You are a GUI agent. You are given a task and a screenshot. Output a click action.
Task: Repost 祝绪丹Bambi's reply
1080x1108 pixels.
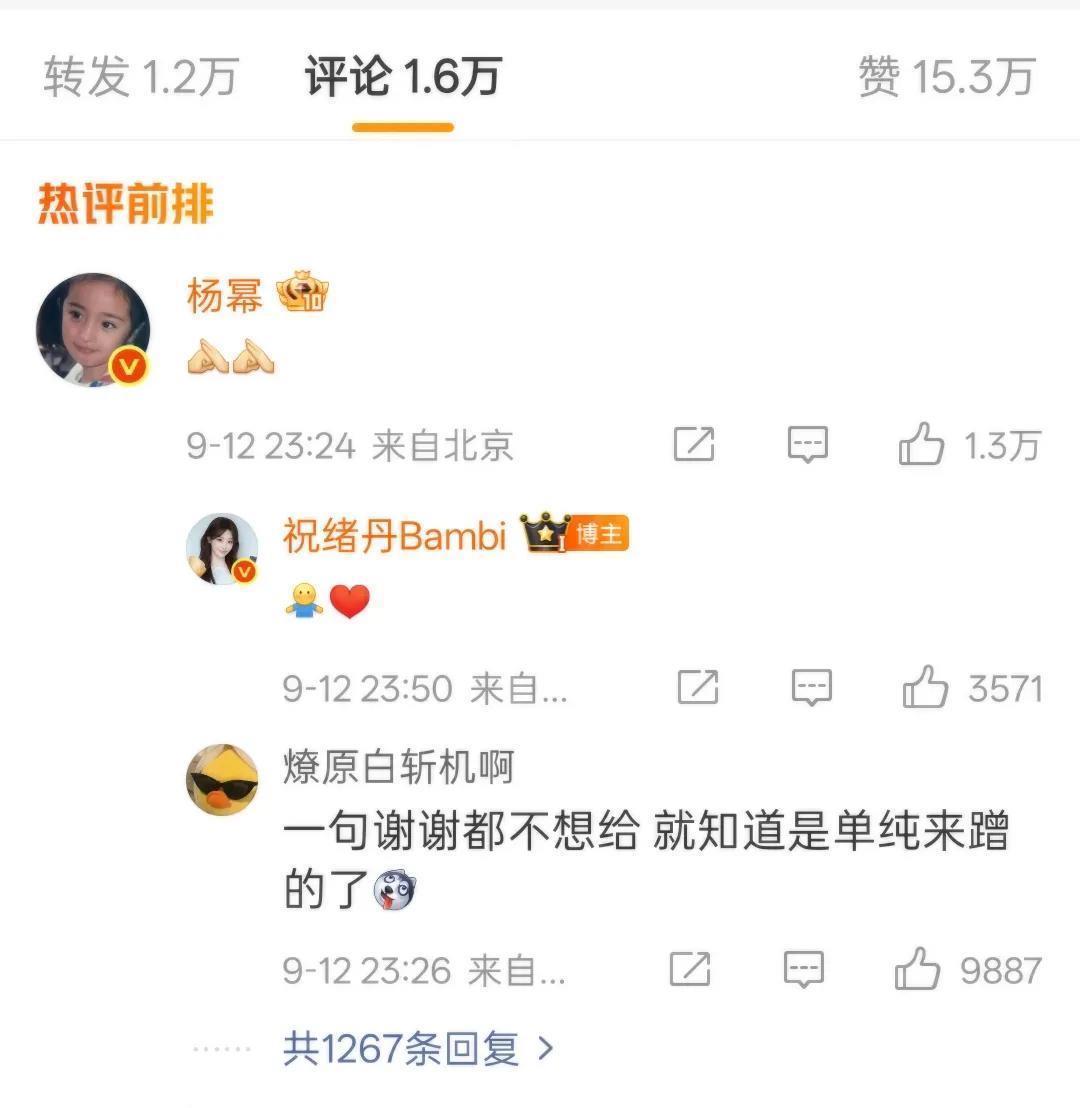point(698,688)
